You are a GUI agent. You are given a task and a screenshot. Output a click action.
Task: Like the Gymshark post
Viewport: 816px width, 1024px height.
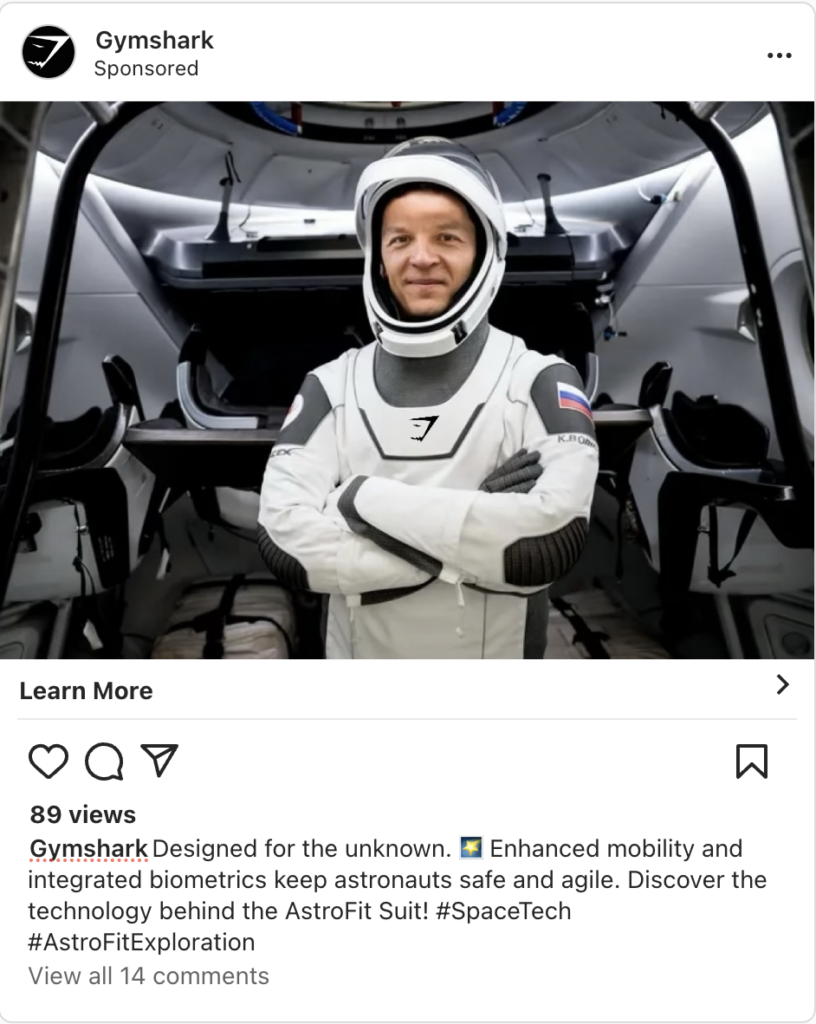[48, 762]
